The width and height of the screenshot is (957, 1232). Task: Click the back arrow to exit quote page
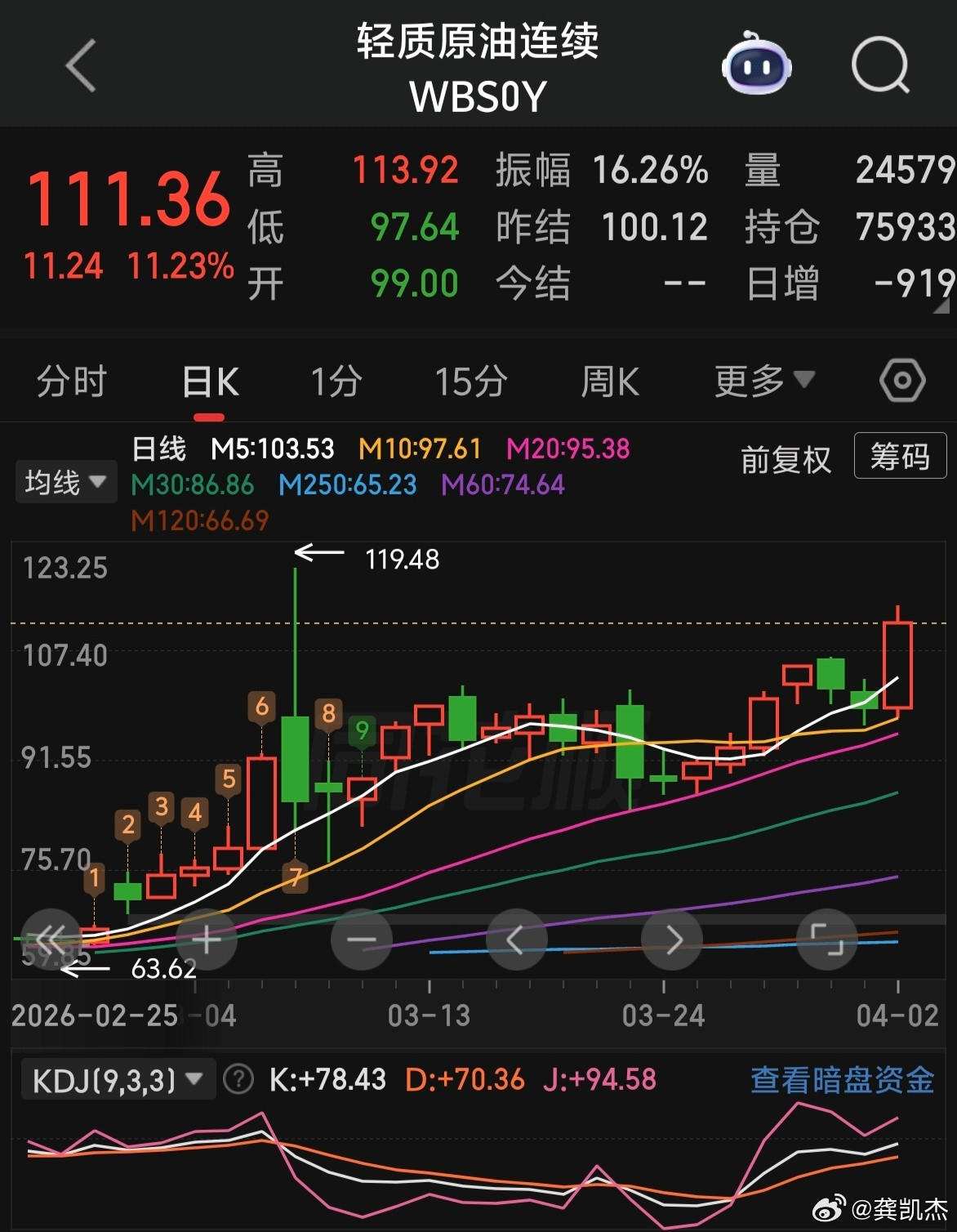(79, 65)
